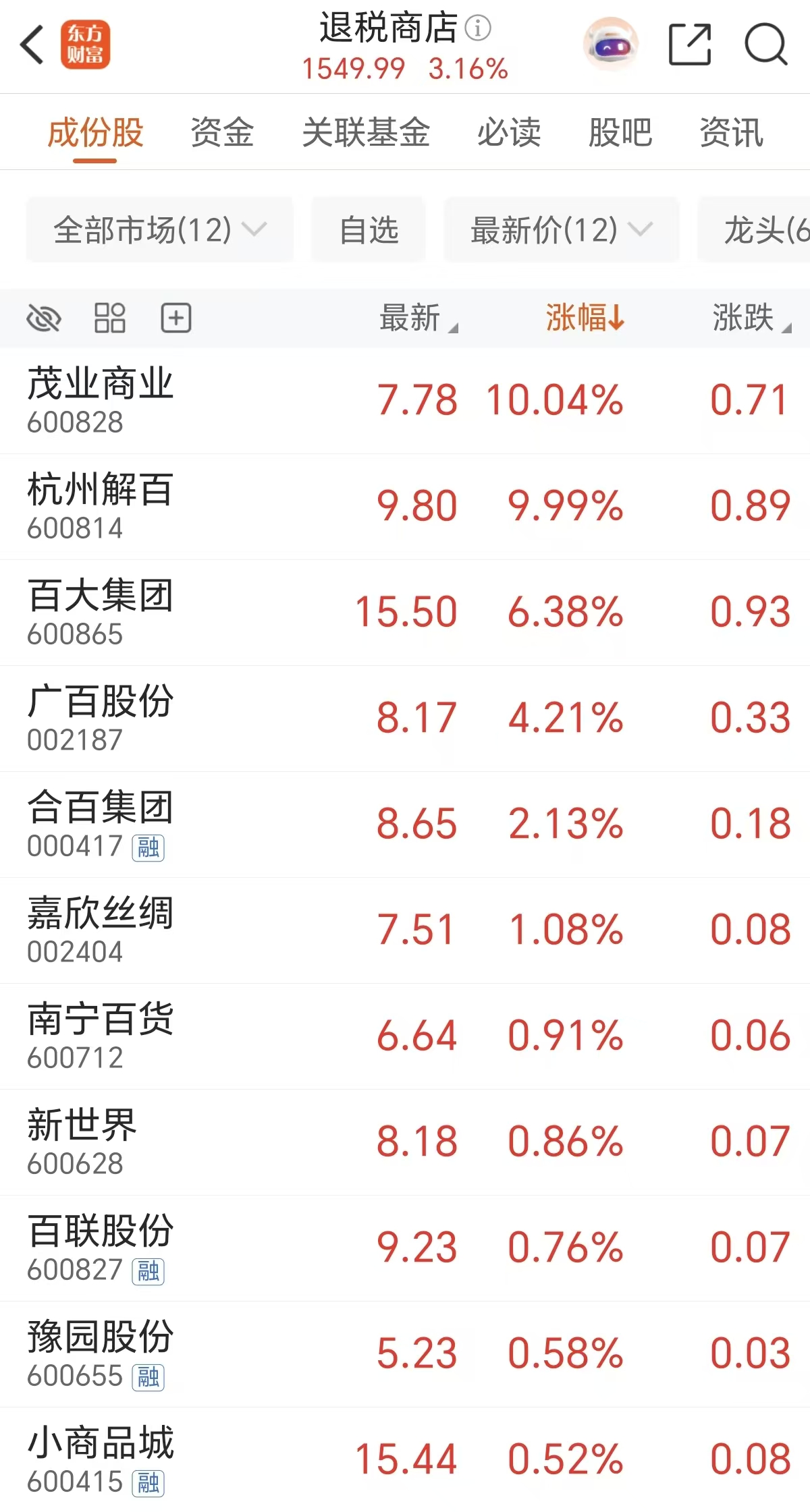The width and height of the screenshot is (810, 1512).
Task: Tap the grid layout icon above list
Action: click(111, 317)
